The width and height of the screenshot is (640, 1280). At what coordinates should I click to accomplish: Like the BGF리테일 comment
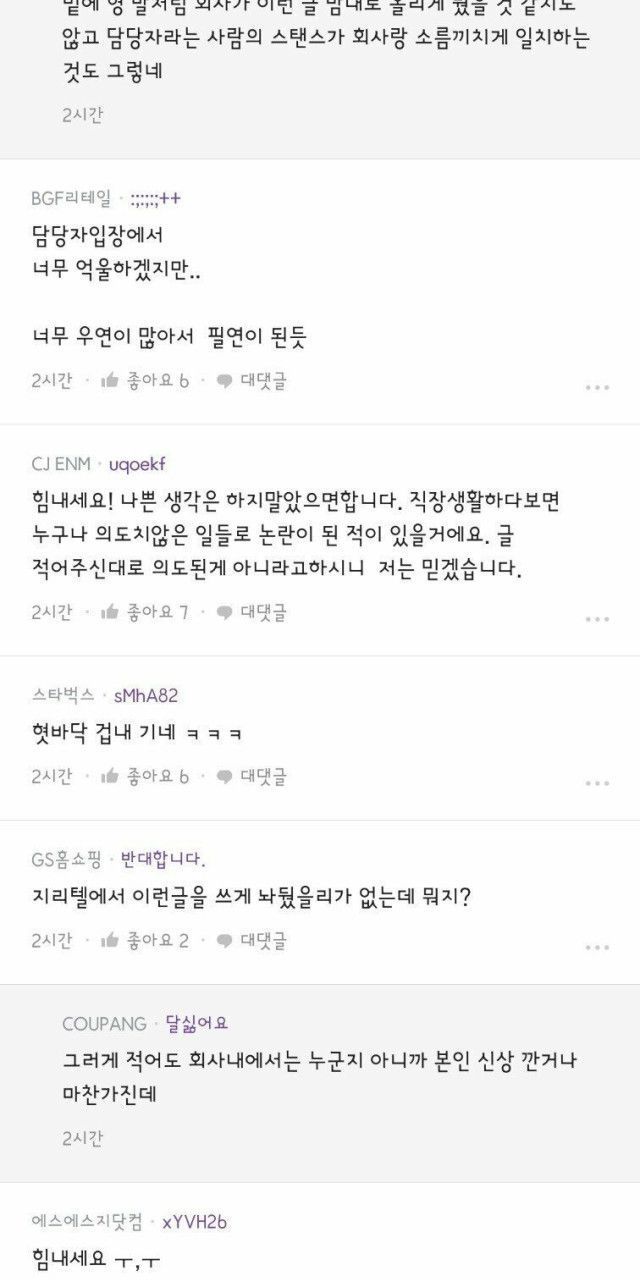[144, 381]
